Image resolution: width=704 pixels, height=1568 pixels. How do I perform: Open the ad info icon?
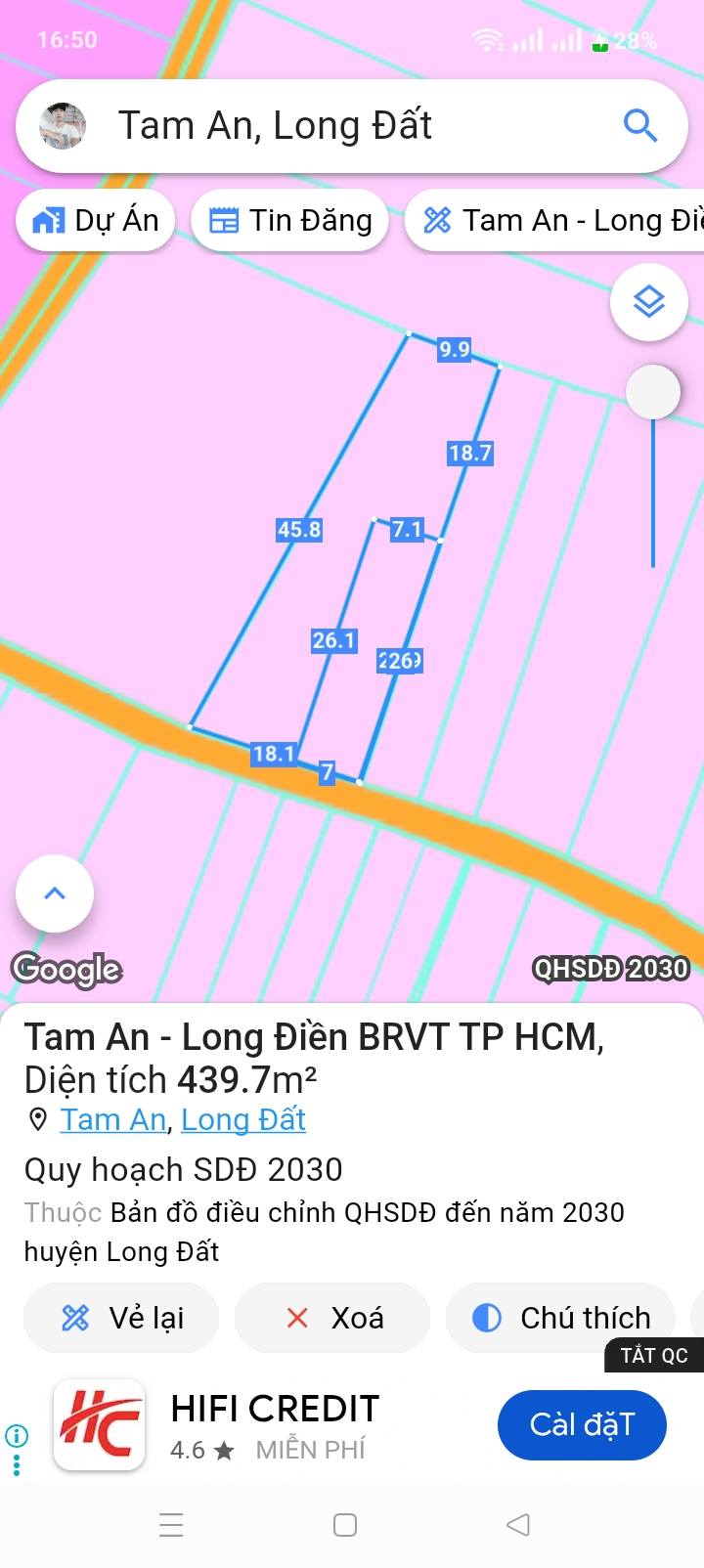(17, 1436)
